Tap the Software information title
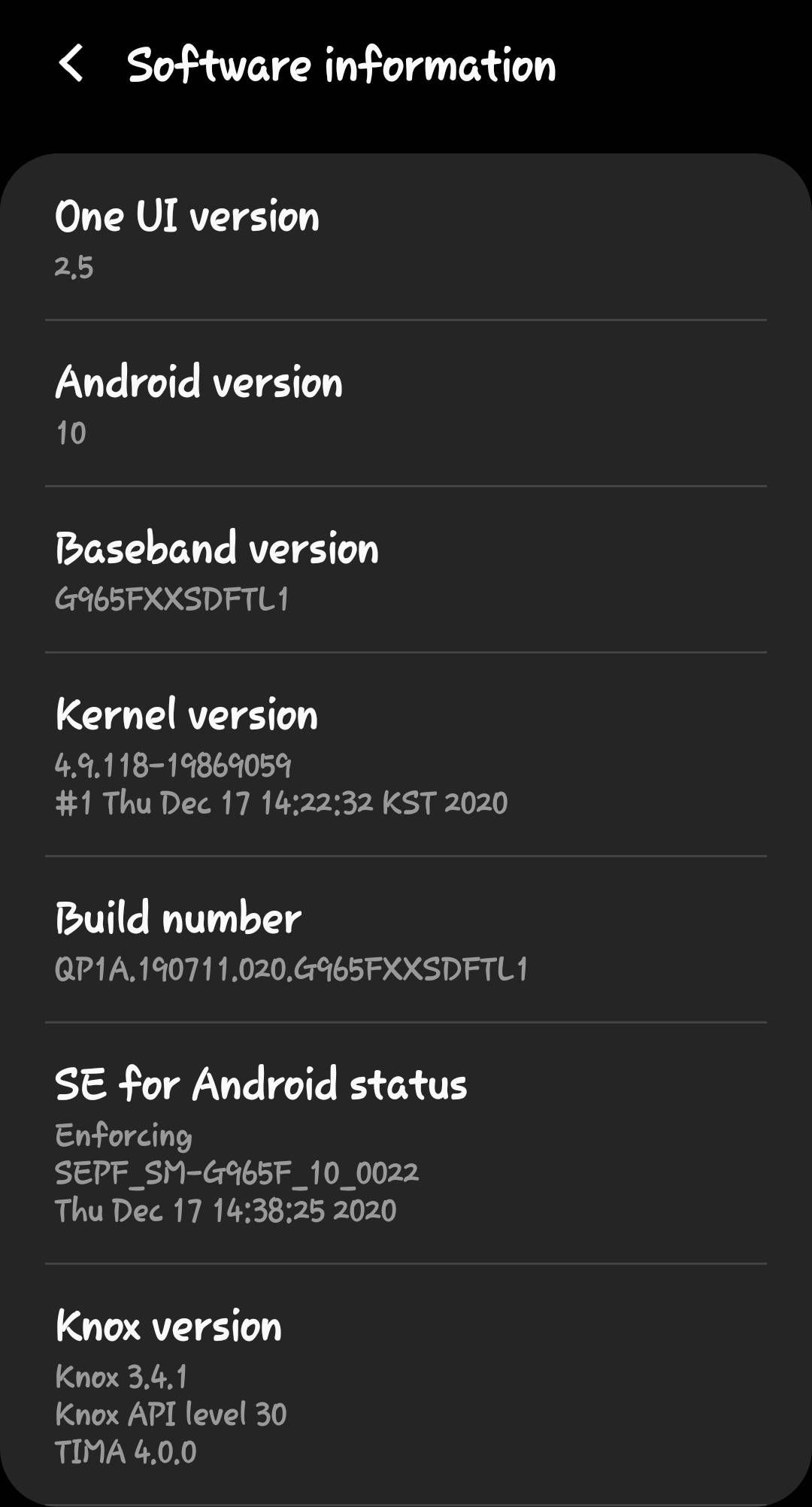Screen dimensions: 812x1507 pyautogui.click(x=341, y=66)
